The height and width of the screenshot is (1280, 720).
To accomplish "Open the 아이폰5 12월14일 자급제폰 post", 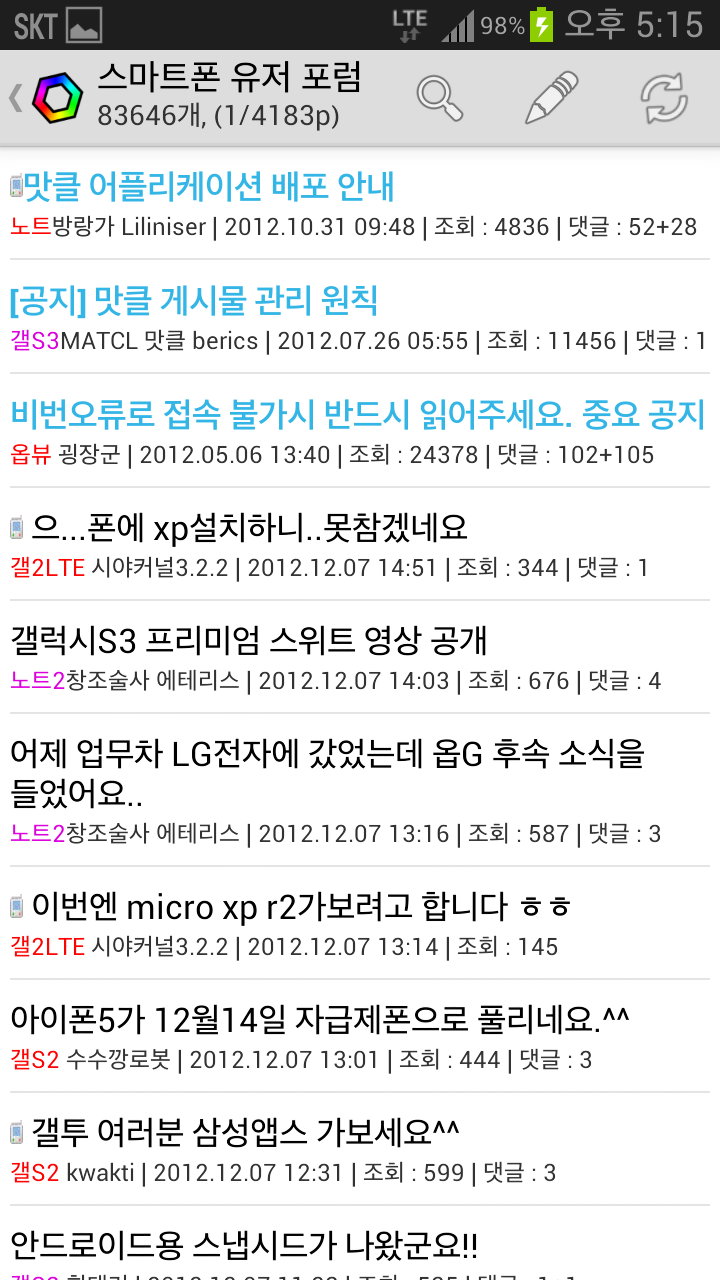I will [x=320, y=1020].
